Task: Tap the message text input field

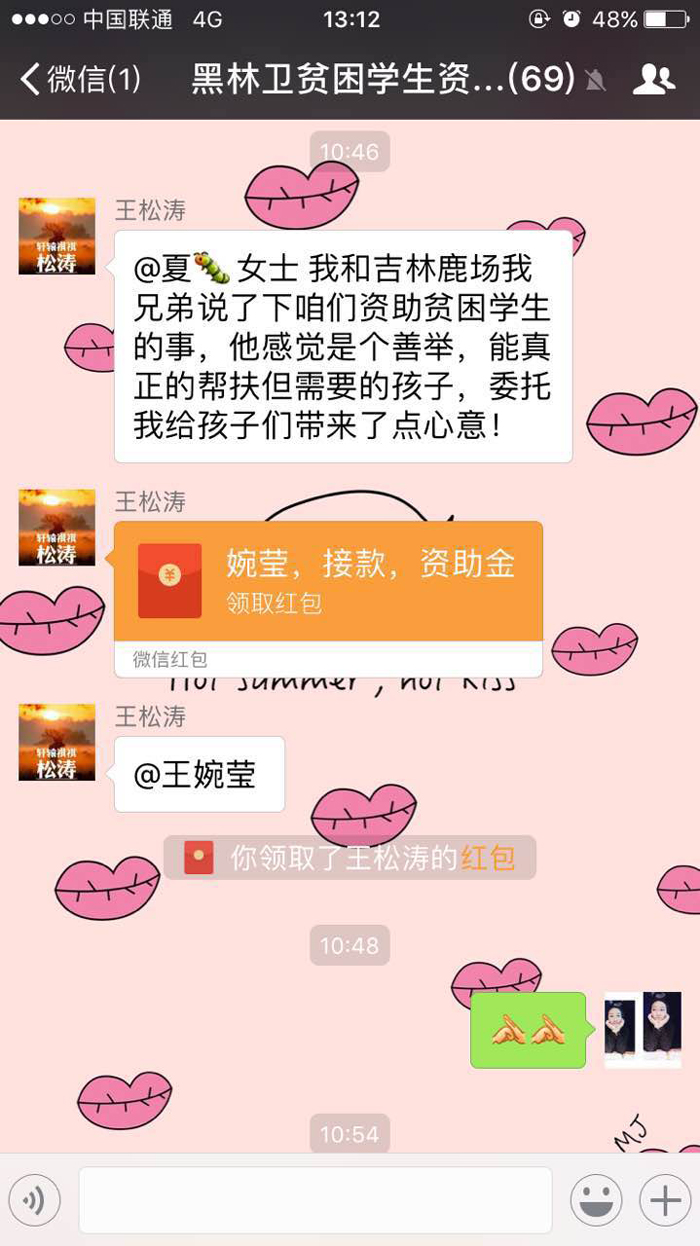Action: coord(315,1200)
